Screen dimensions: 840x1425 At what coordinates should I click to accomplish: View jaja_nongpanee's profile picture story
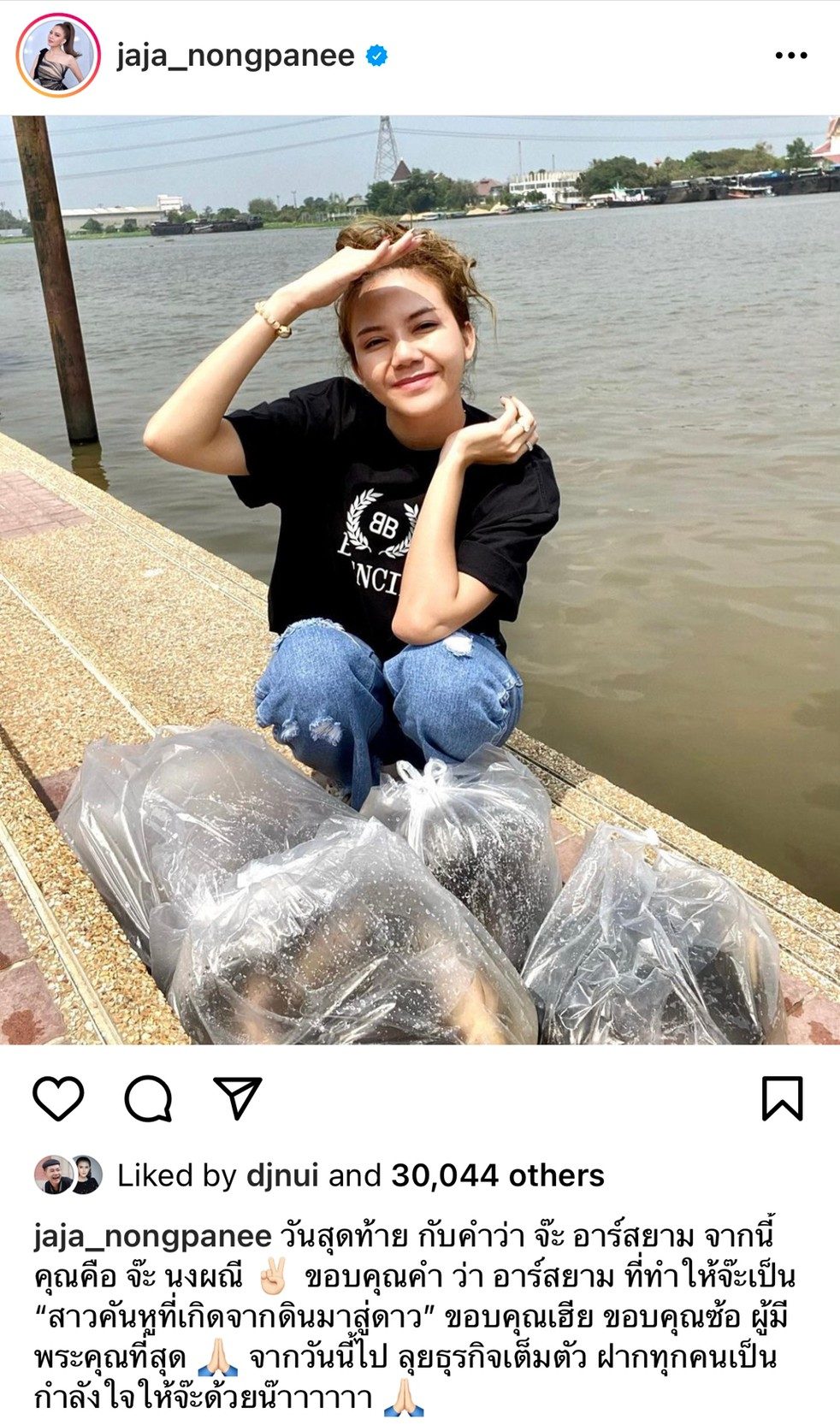(x=57, y=55)
